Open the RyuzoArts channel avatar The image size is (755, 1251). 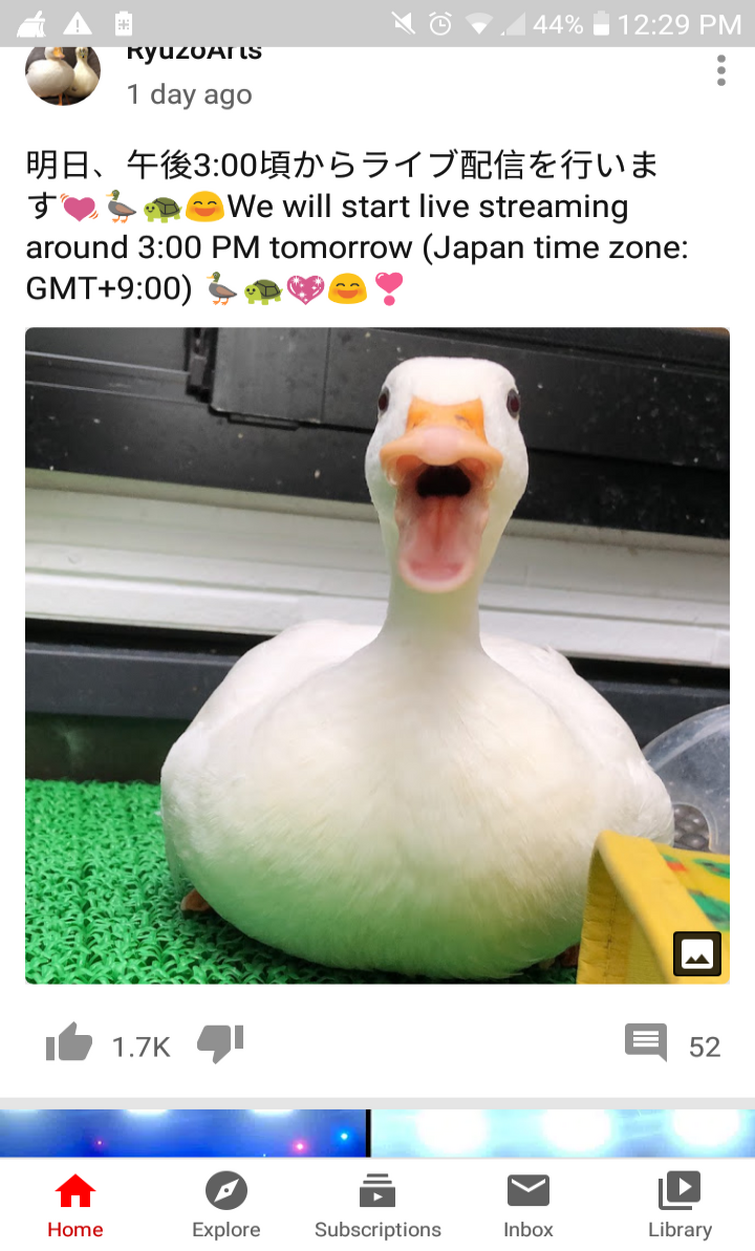pyautogui.click(x=62, y=74)
